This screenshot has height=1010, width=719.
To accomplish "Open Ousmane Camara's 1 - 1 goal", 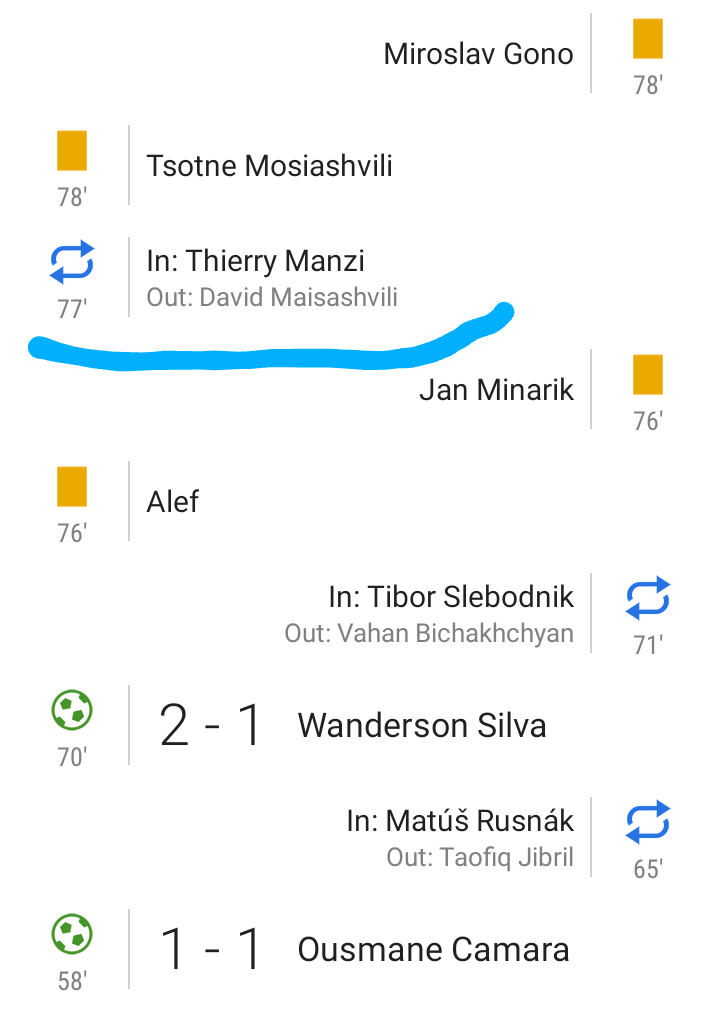I will [x=432, y=949].
